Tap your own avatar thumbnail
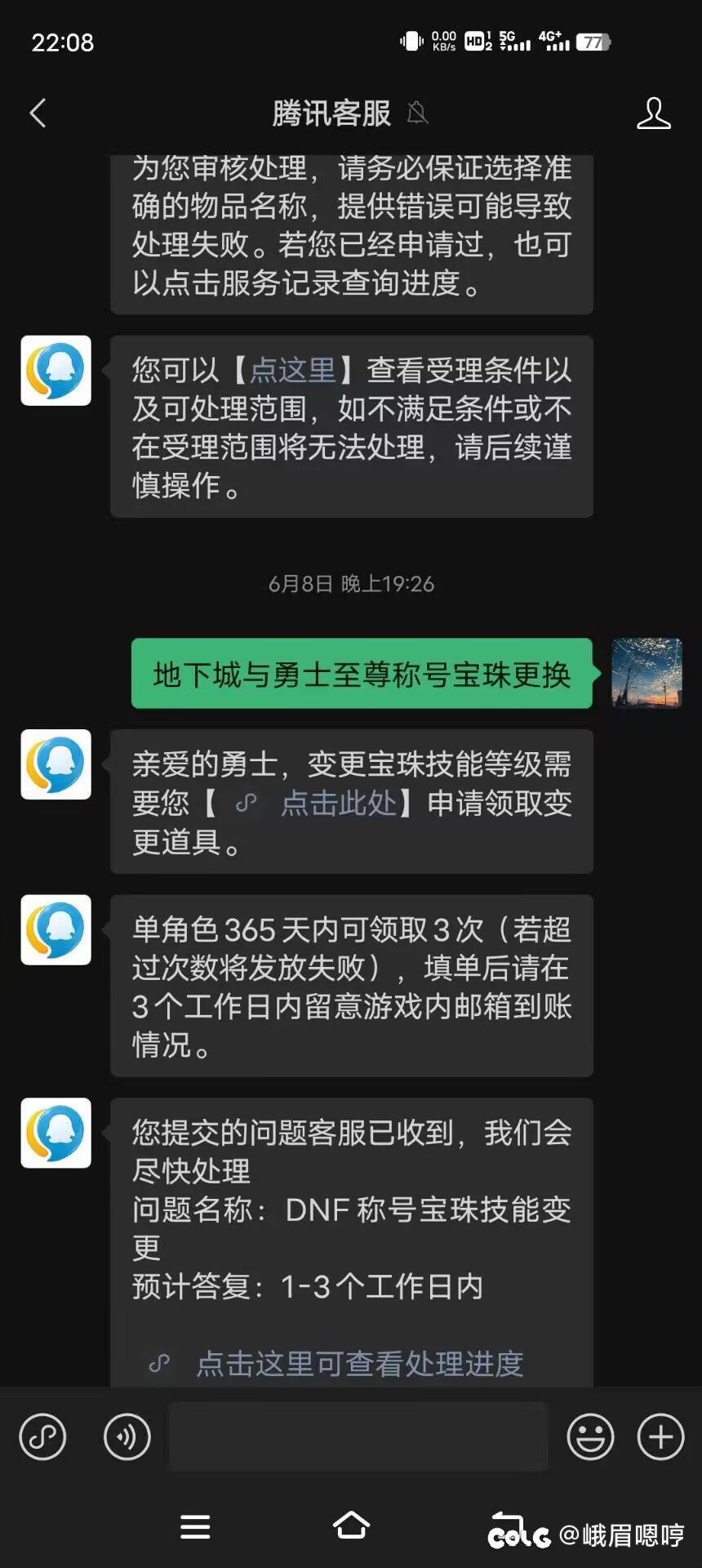The height and width of the screenshot is (1568, 702). [647, 673]
